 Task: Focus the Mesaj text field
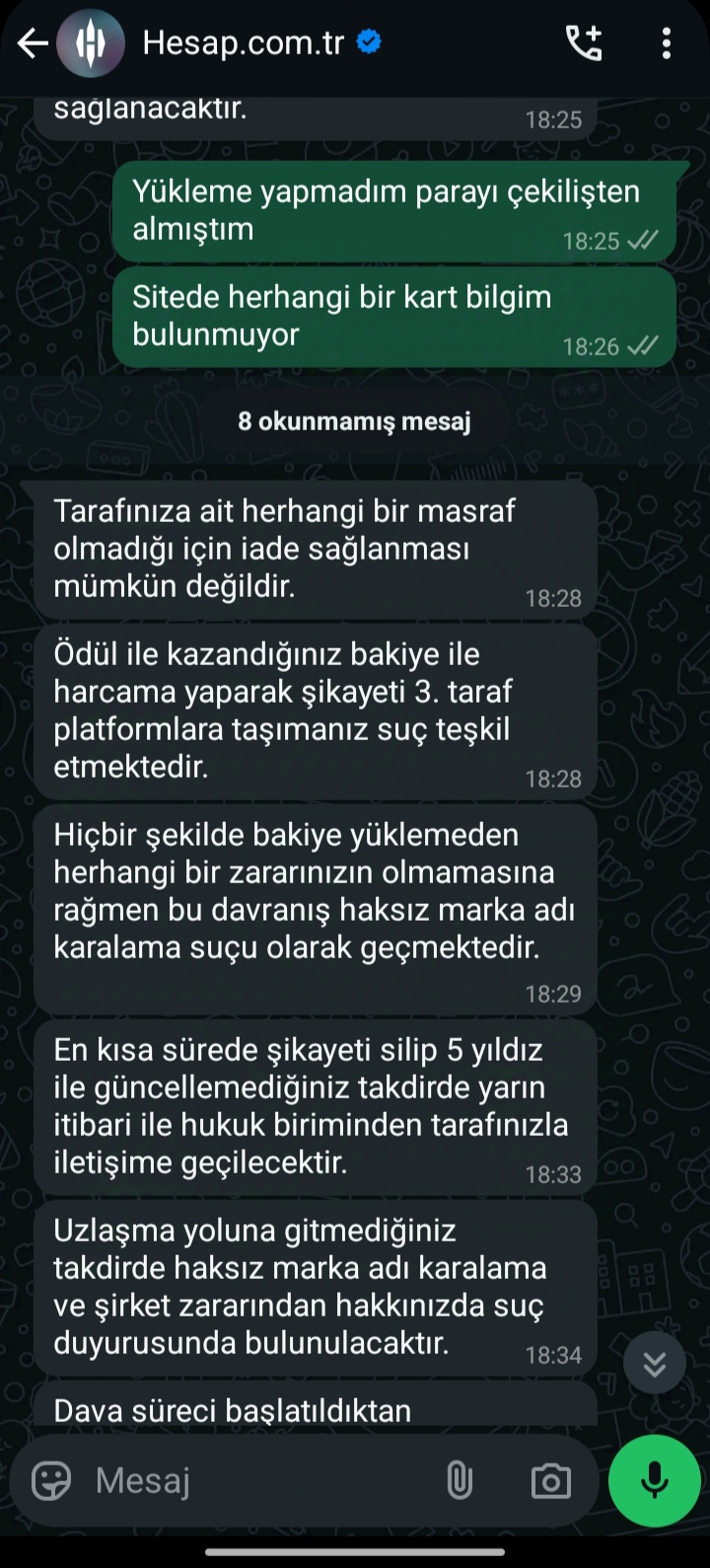261,1480
